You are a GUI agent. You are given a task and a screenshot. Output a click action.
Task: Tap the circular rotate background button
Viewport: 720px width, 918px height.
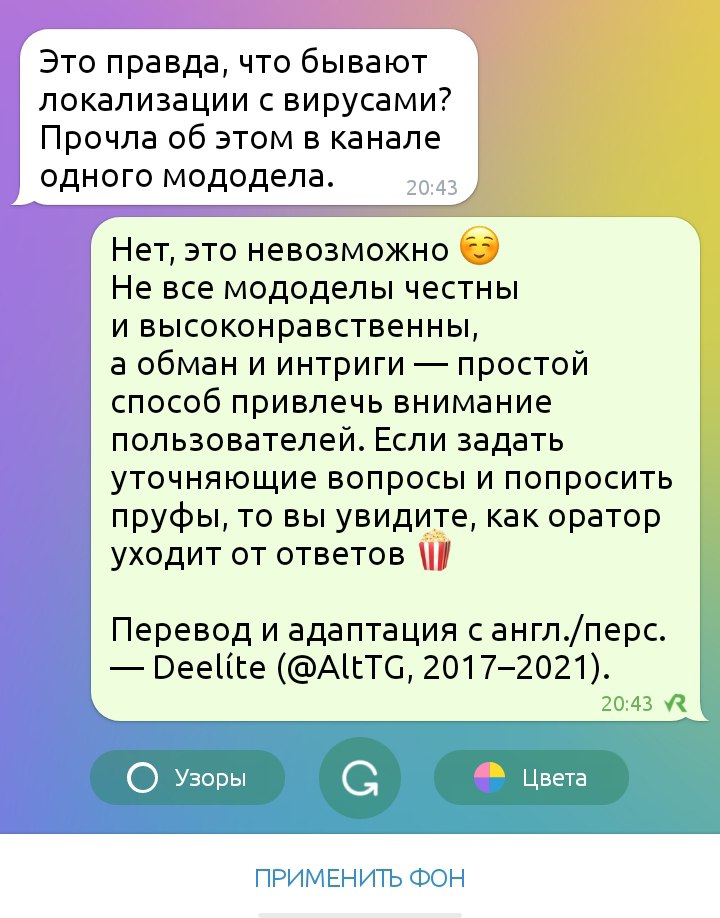click(359, 778)
